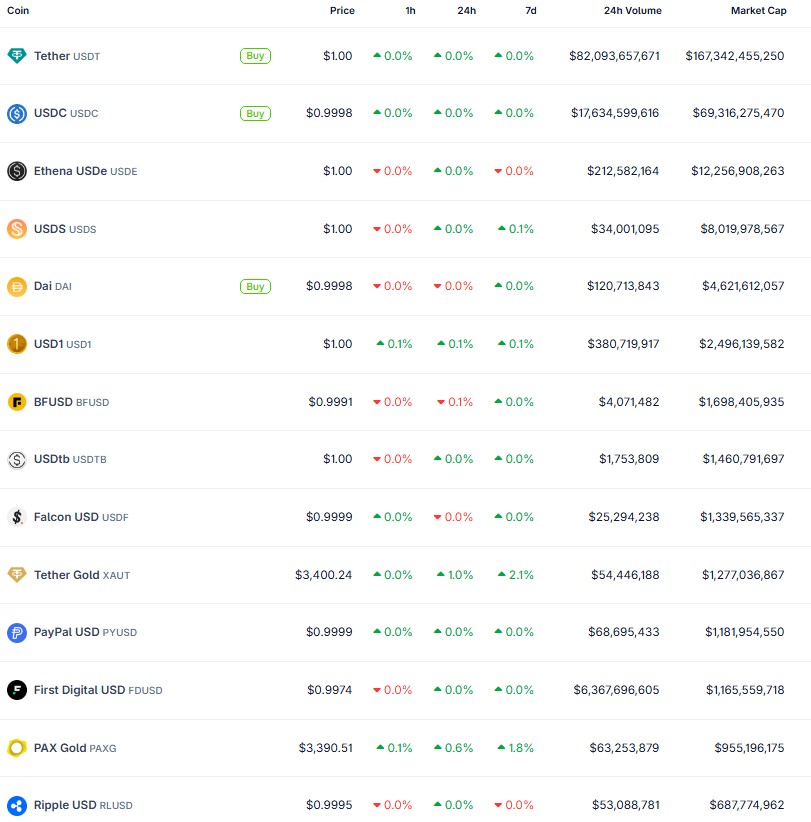Tap the Buy button beside Dai
The width and height of the screenshot is (811, 822).
pos(255,286)
